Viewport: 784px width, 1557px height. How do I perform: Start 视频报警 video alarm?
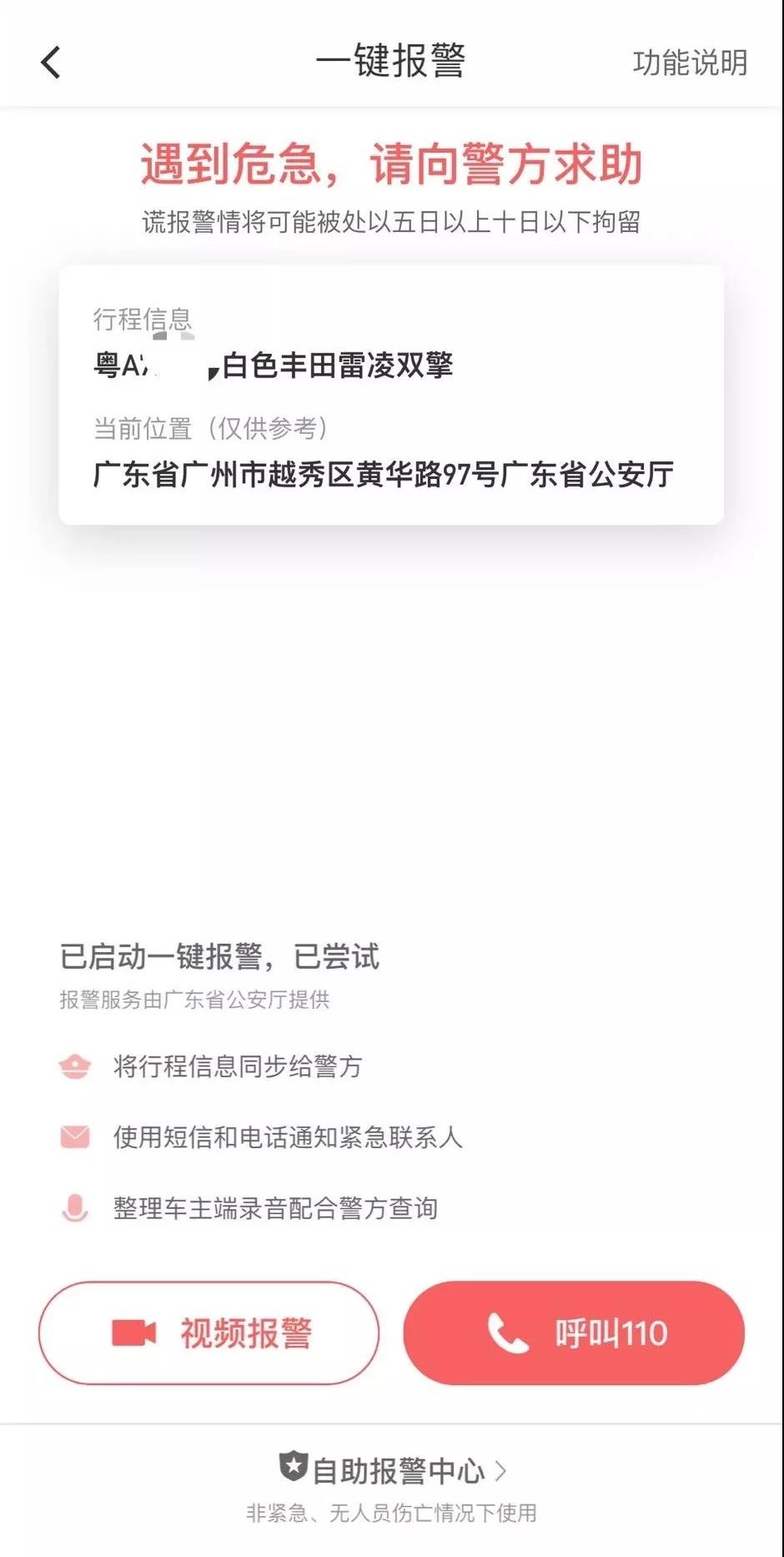tap(209, 1333)
